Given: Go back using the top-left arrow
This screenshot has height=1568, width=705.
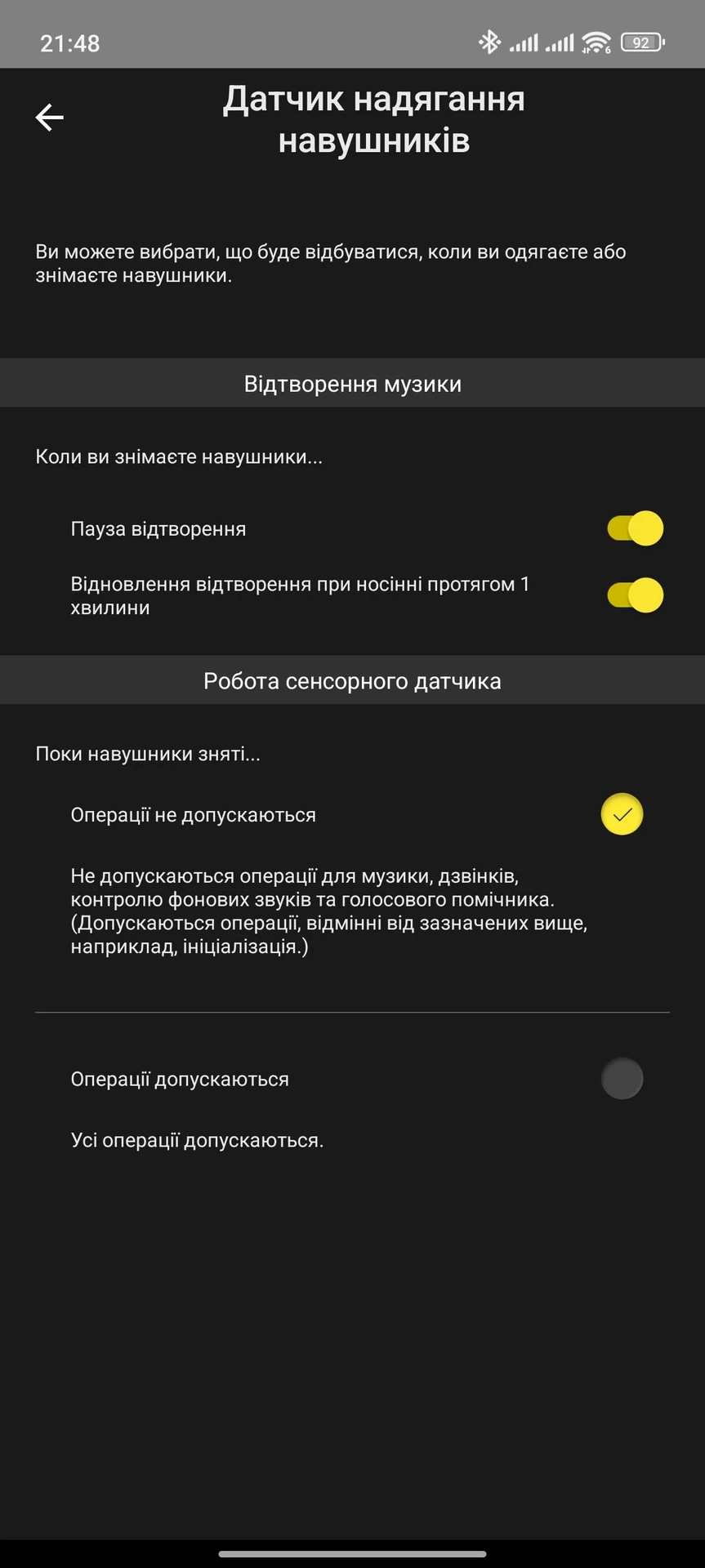Looking at the screenshot, I should point(49,118).
